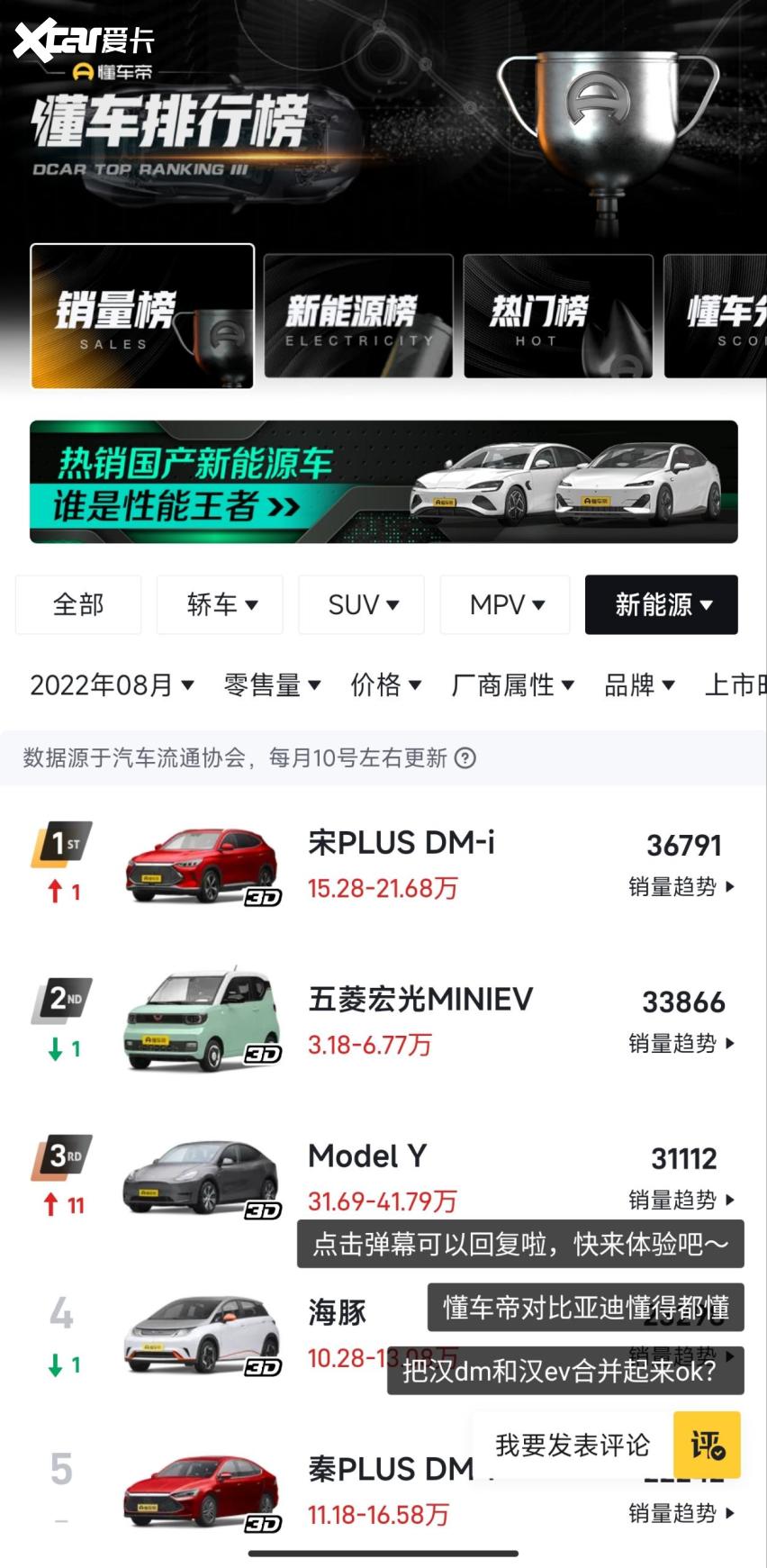View 销量趋势 for 秦PLUS DM
767x1568 pixels.
tap(681, 1514)
